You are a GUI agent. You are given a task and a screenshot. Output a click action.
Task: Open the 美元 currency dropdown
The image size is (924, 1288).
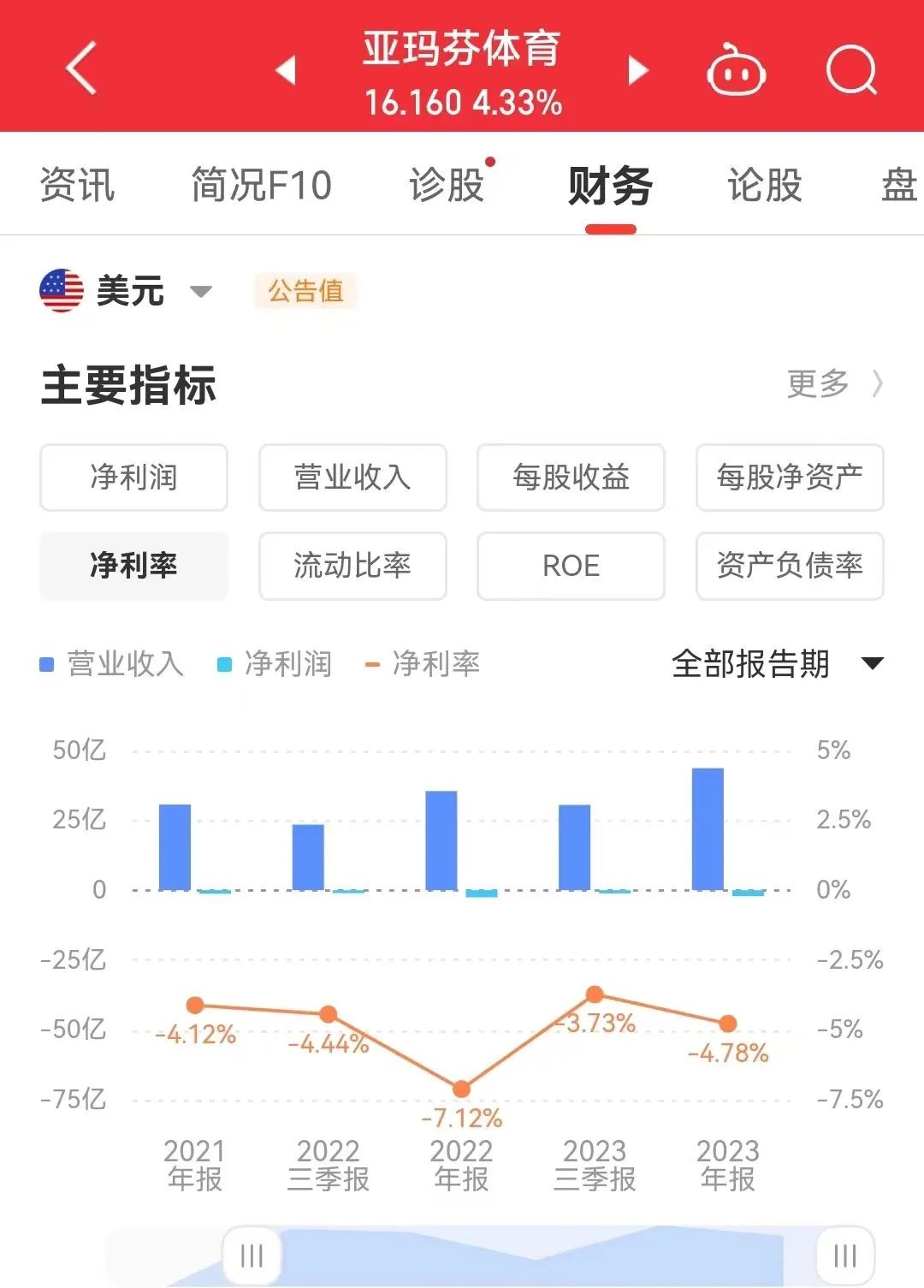click(128, 291)
